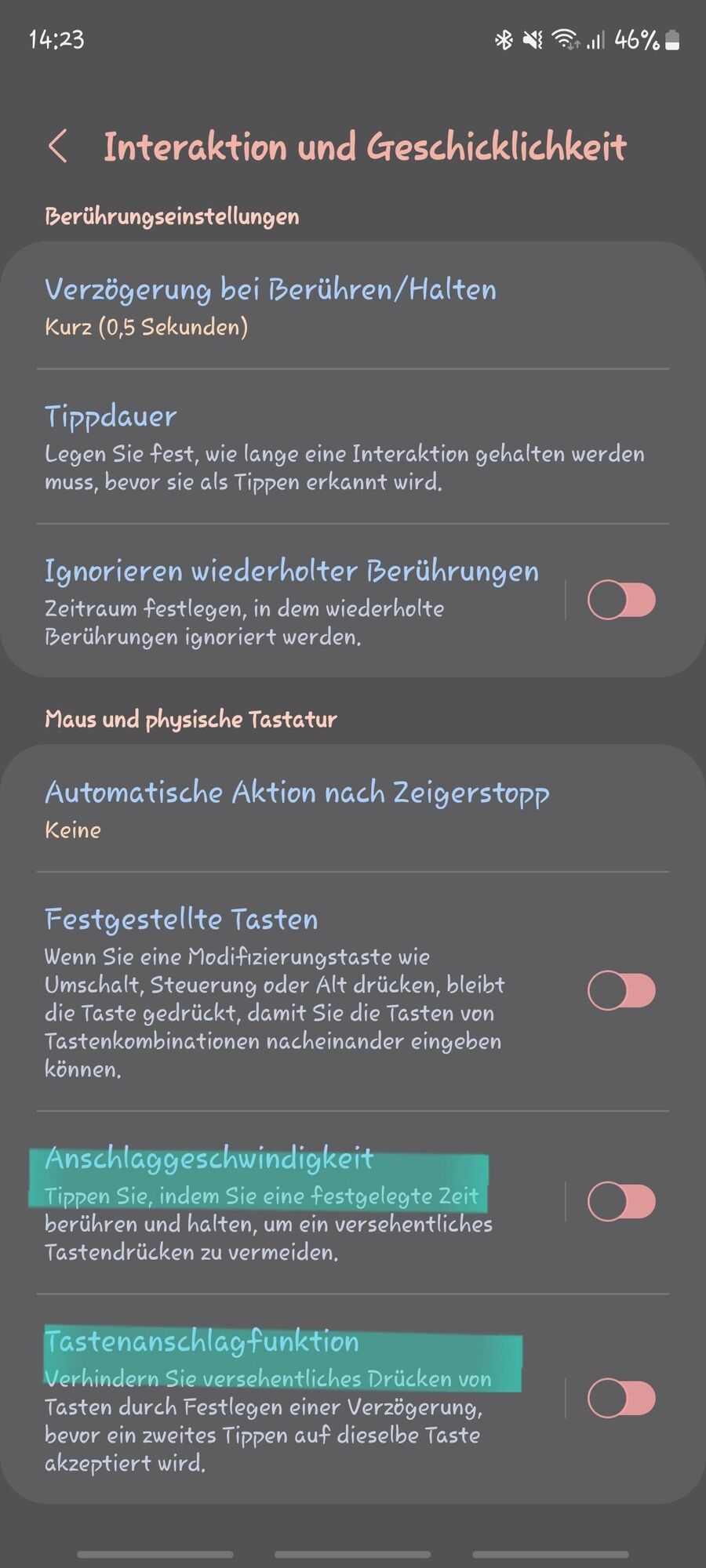706x1568 pixels.
Task: Open Verzögerung bei Berühren/Halten setting
Action: [x=271, y=306]
